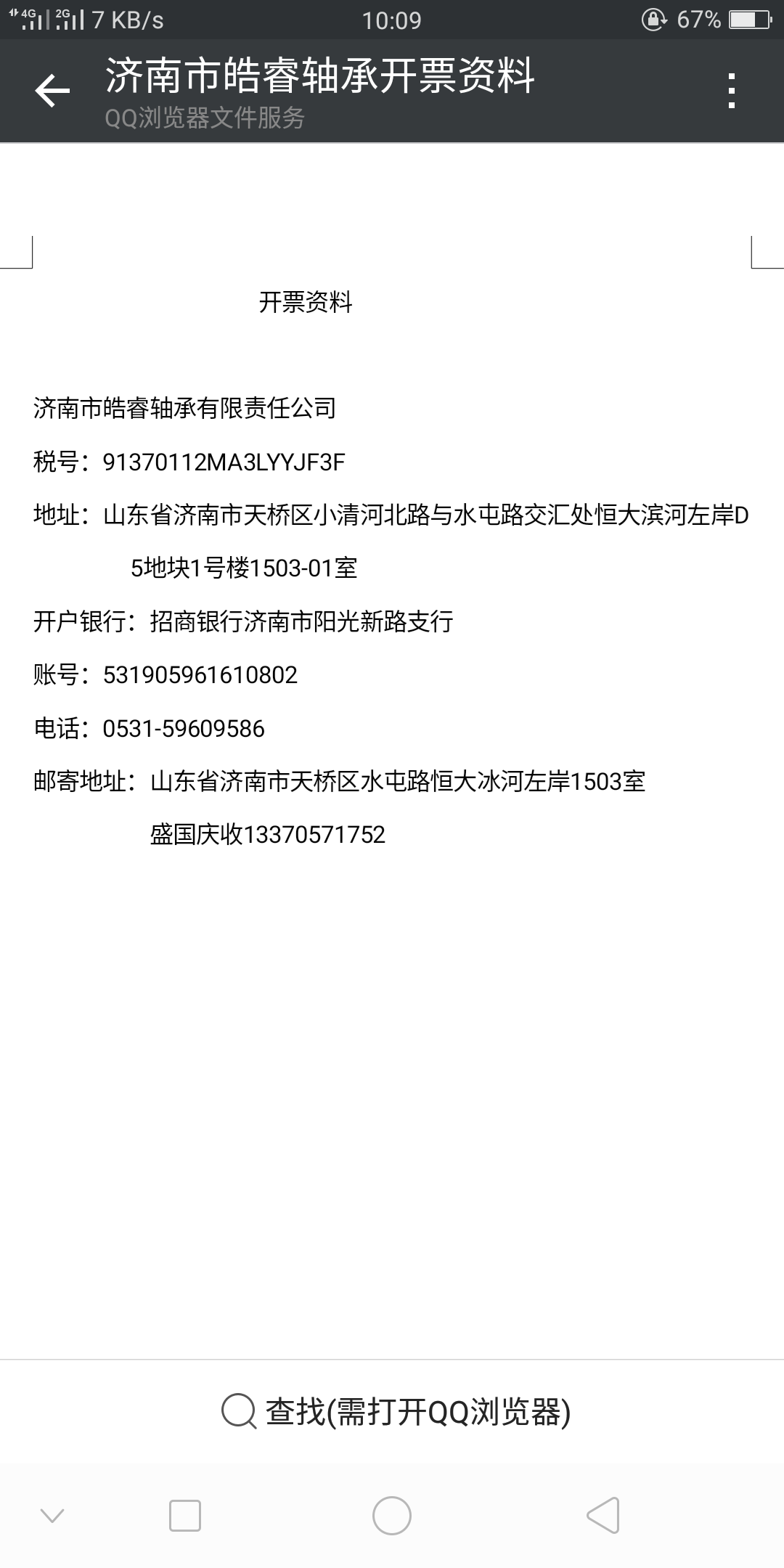Open the three-dot overflow menu
This screenshot has width=784, height=1568.
tap(732, 91)
